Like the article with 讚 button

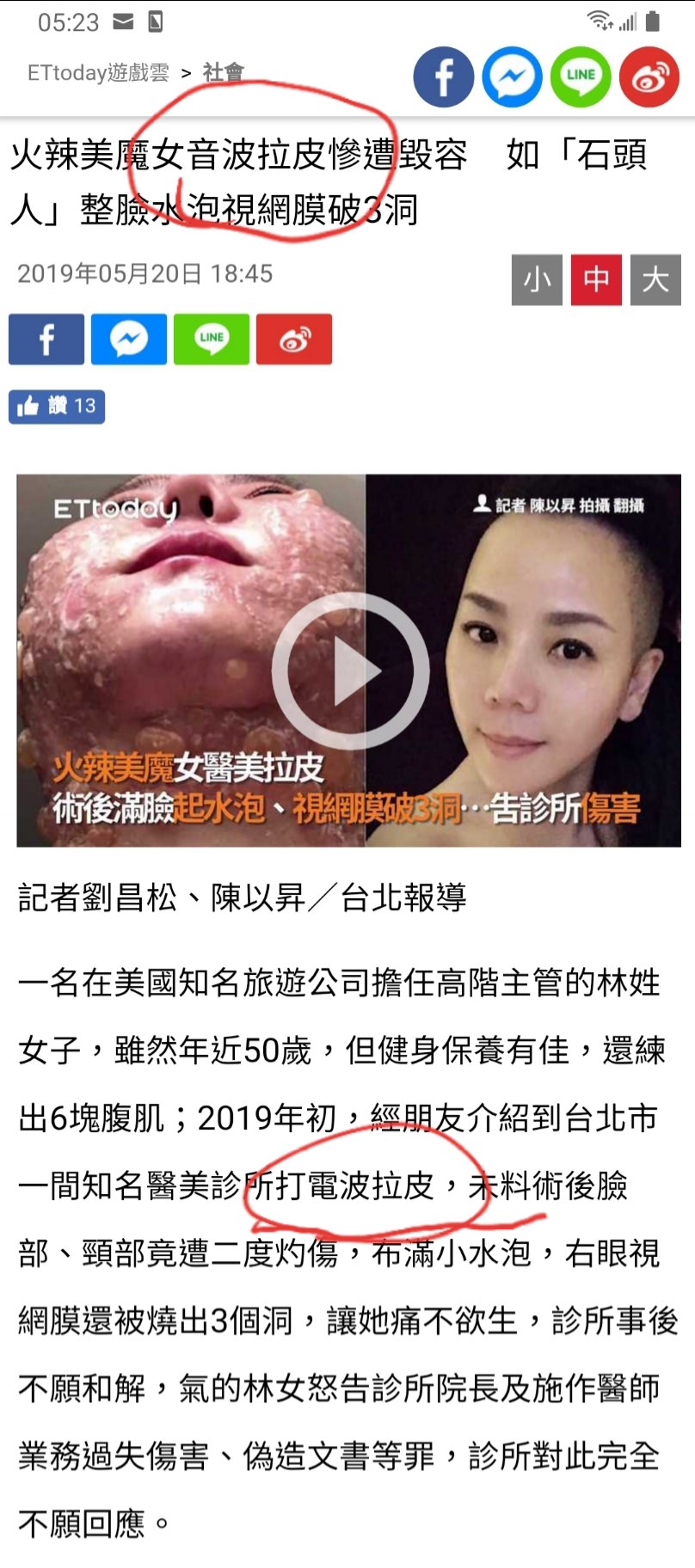coord(57,407)
